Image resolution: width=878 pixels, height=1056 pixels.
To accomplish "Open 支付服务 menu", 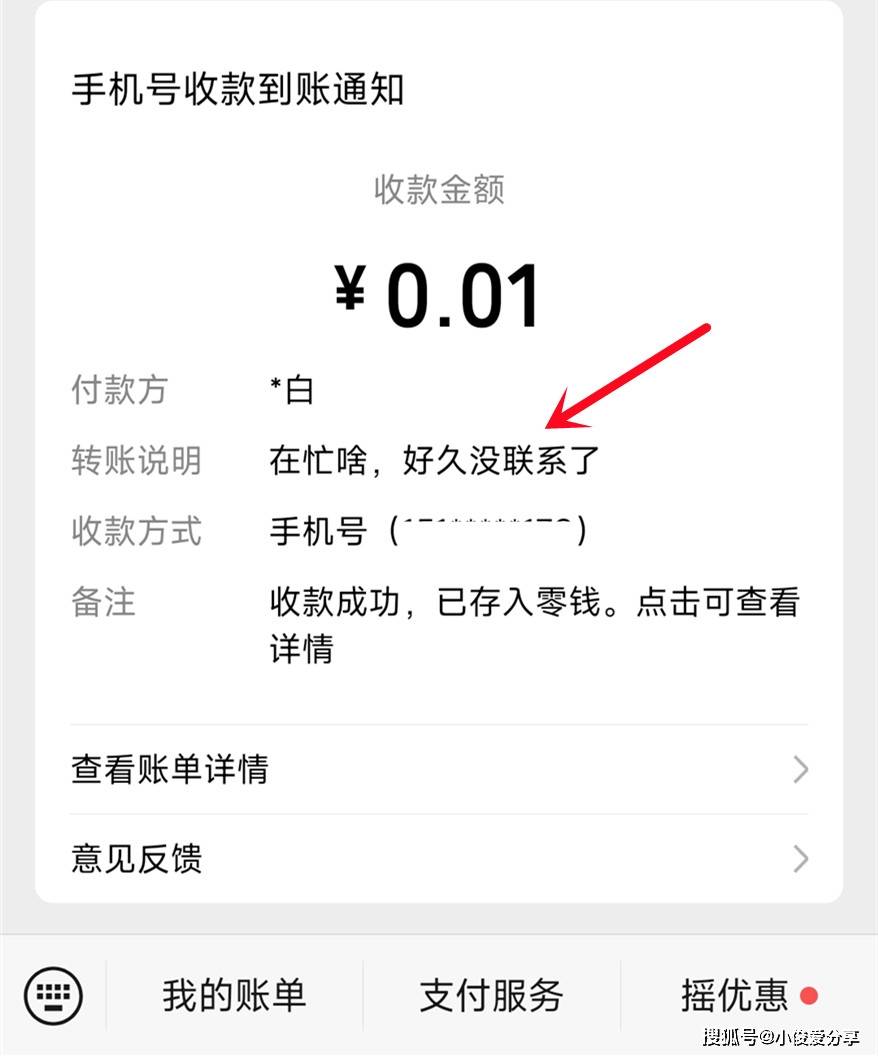I will (491, 995).
